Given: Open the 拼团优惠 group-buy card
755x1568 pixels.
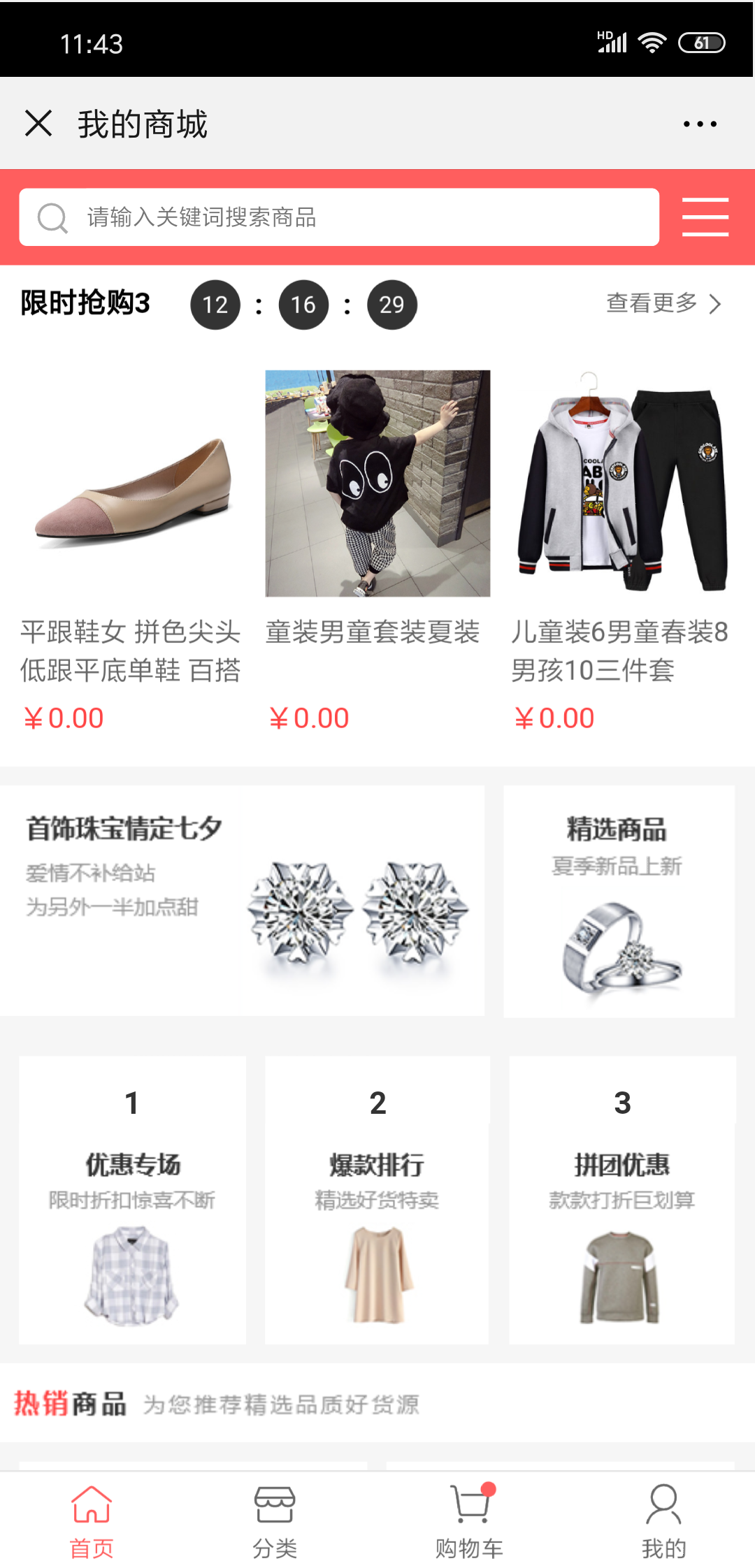Looking at the screenshot, I should 621,1200.
